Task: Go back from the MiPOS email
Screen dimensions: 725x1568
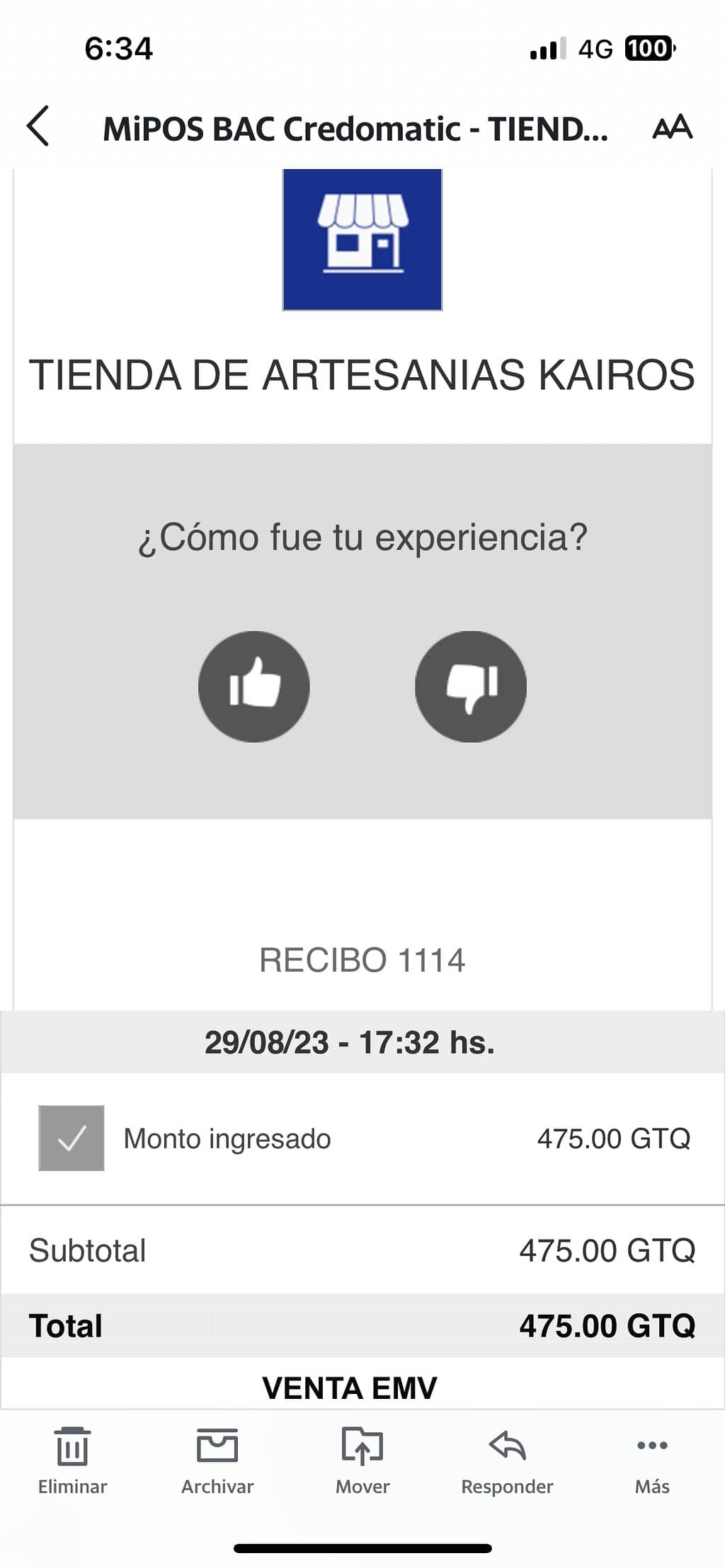Action: [38, 127]
